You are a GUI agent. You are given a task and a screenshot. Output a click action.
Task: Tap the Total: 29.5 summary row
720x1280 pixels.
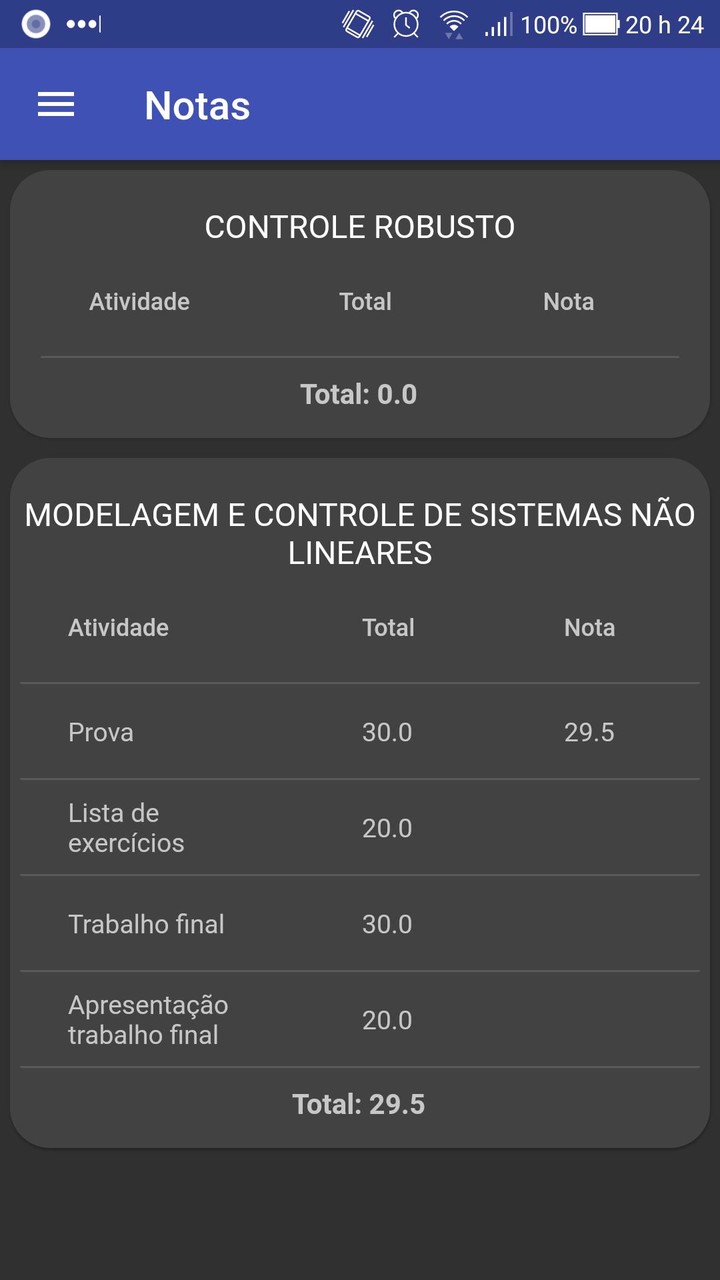click(359, 1104)
